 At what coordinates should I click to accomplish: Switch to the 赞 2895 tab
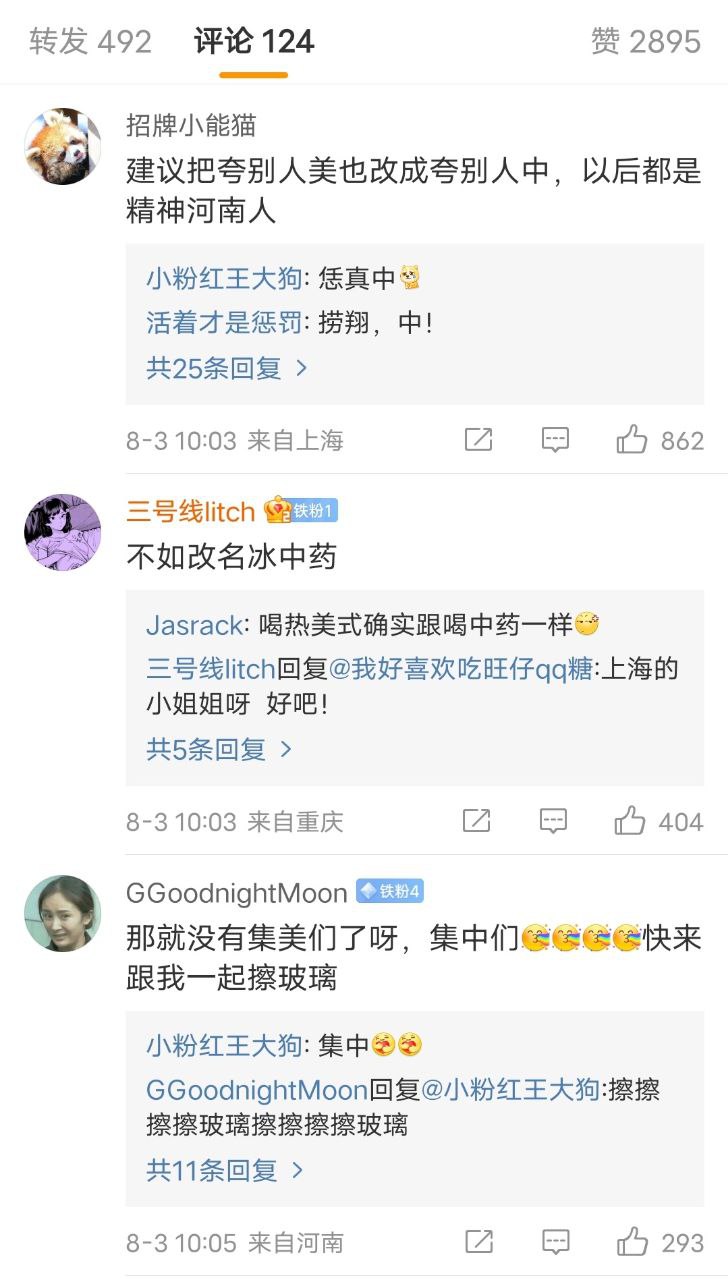click(x=646, y=41)
